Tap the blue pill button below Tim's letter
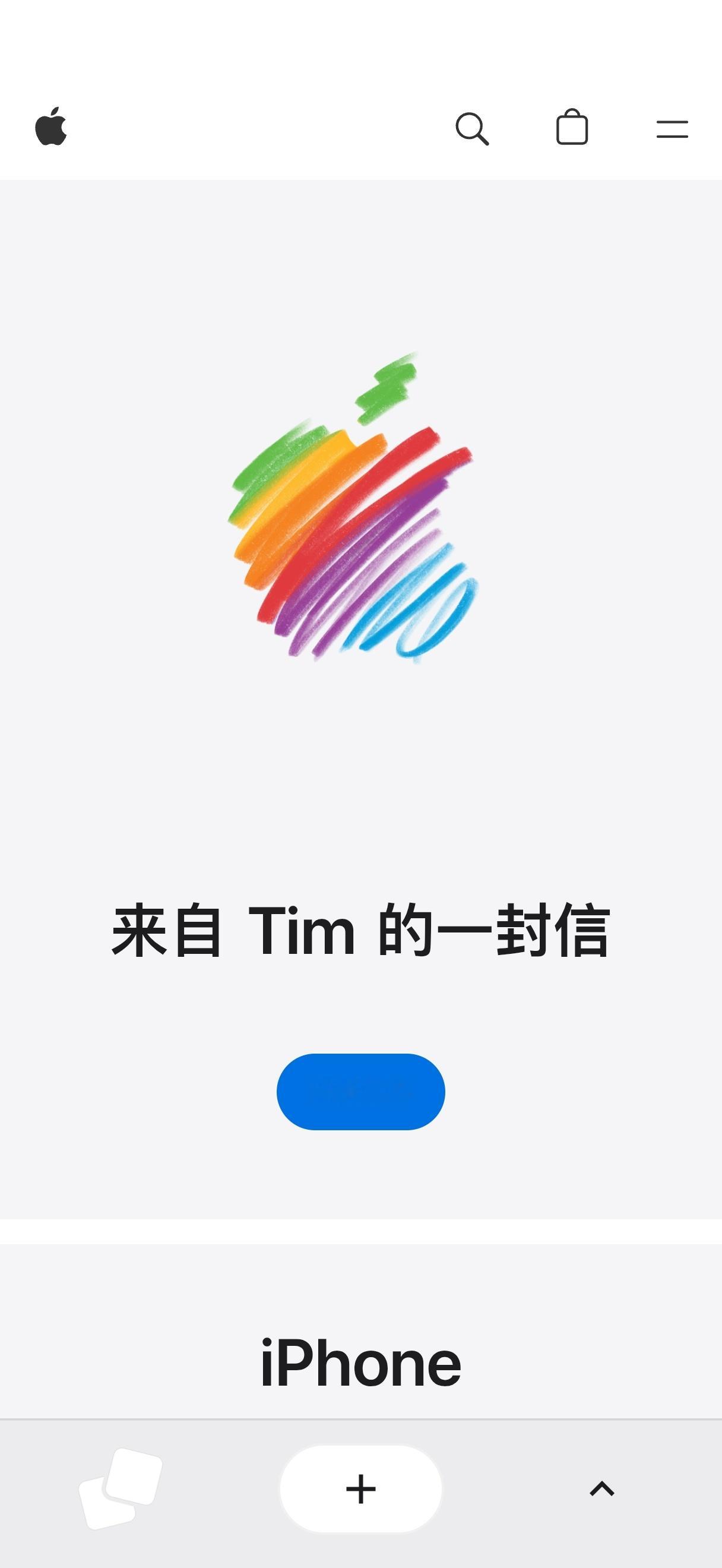This screenshot has height=1568, width=722. [360, 1092]
